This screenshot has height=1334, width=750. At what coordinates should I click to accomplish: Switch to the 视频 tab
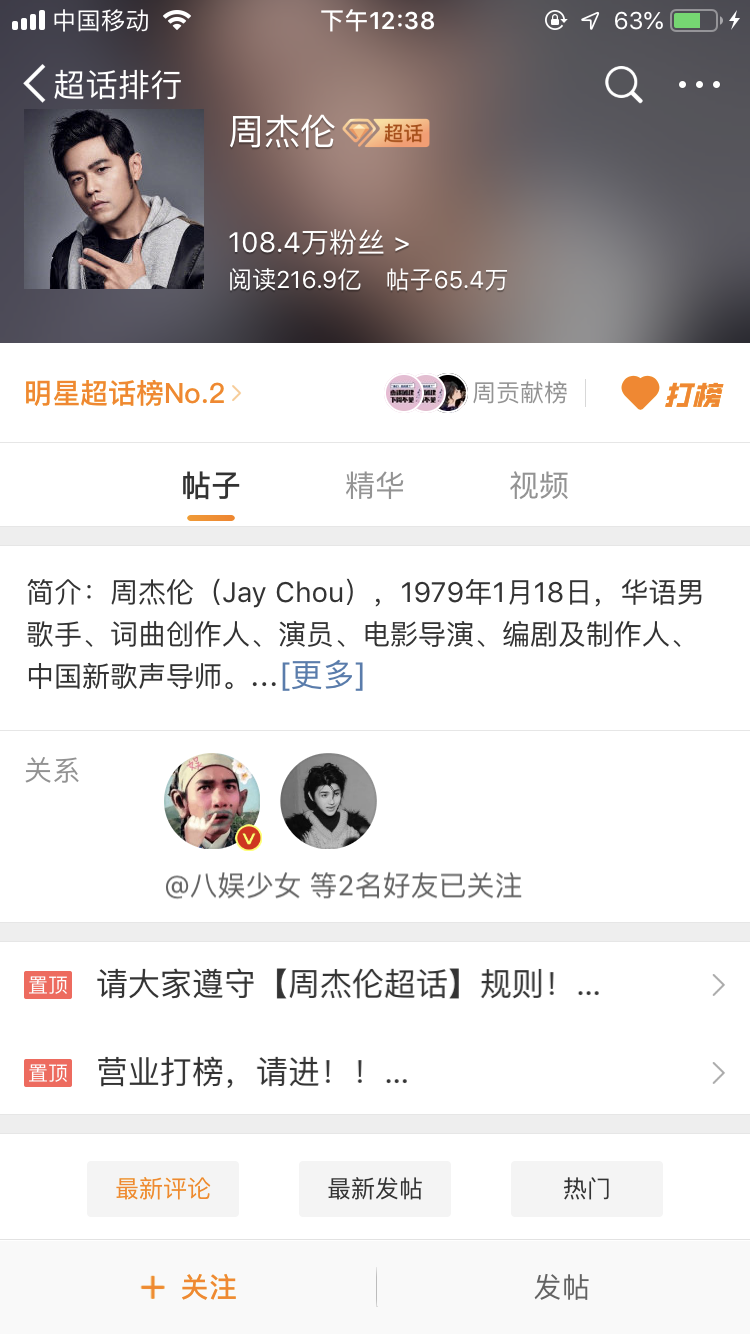click(538, 486)
